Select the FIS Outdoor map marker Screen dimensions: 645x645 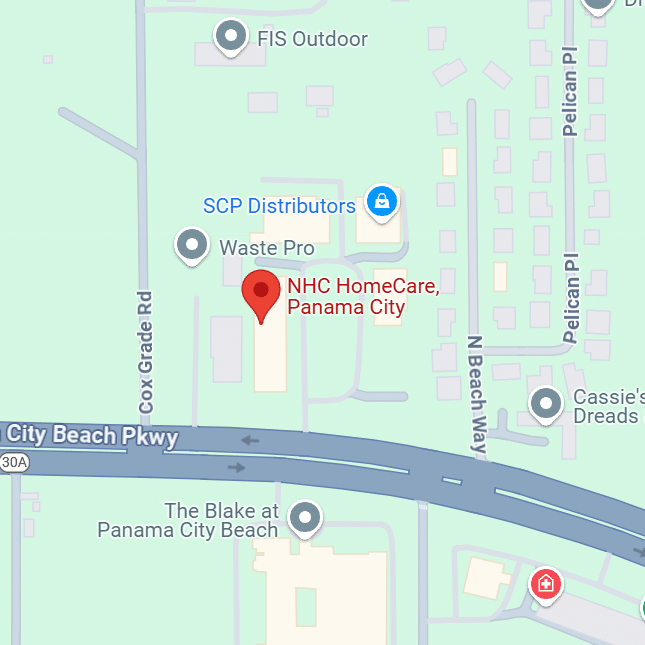[231, 38]
